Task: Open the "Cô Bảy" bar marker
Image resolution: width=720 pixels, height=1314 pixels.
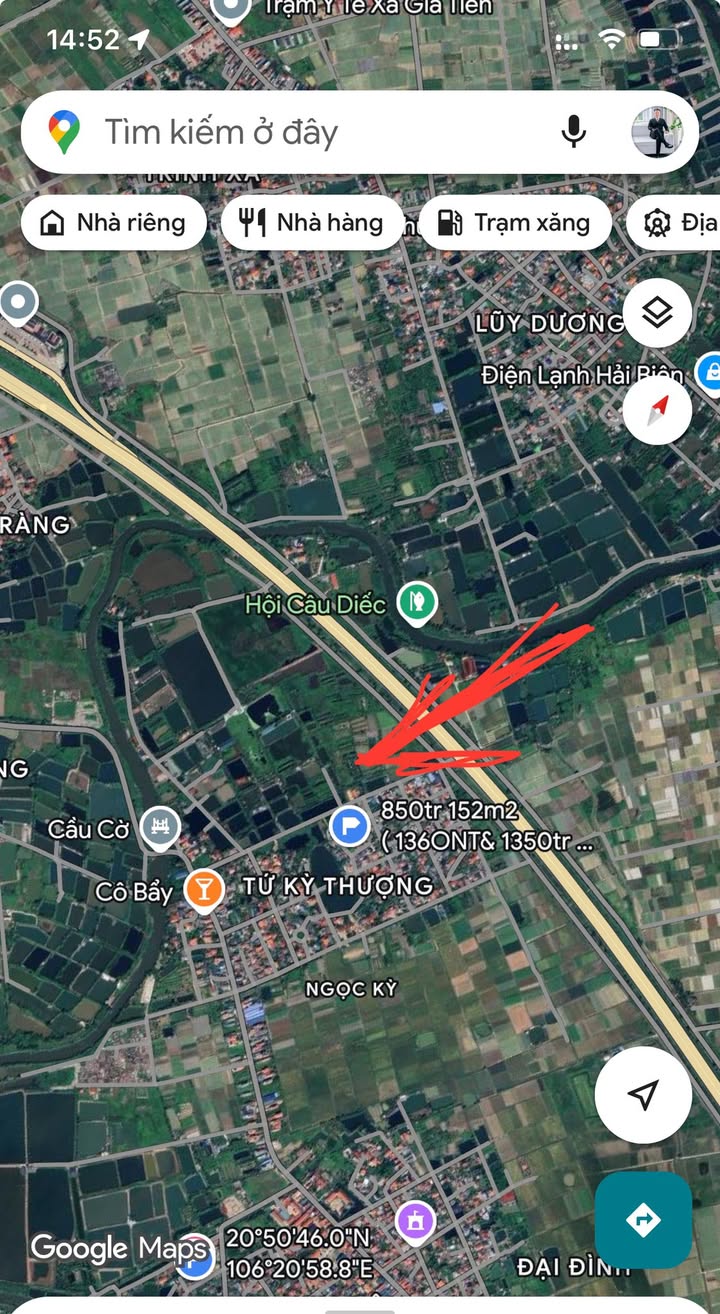Action: click(204, 891)
